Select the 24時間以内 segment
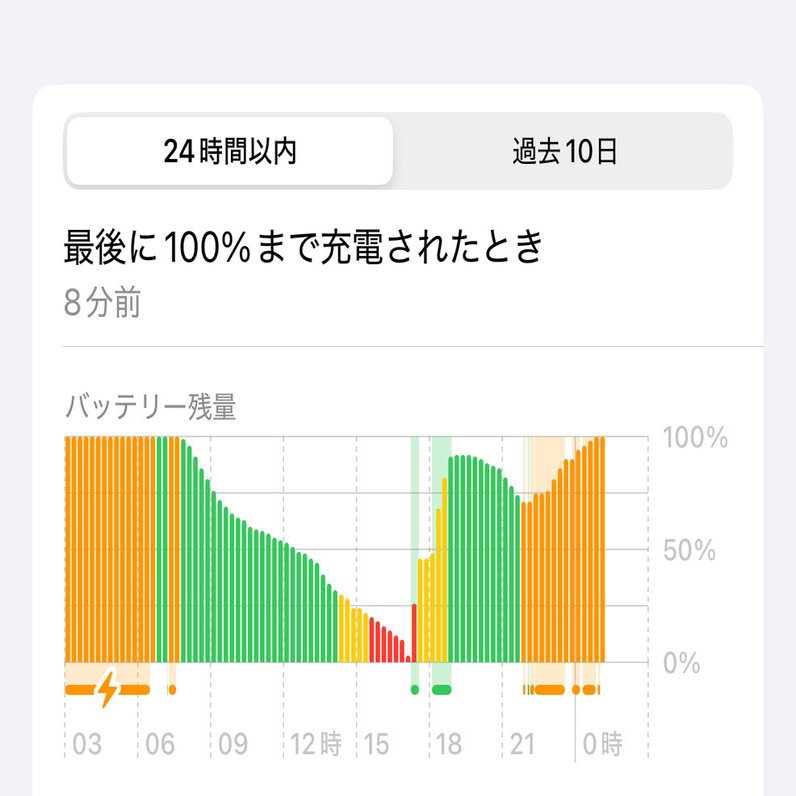 click(x=230, y=152)
